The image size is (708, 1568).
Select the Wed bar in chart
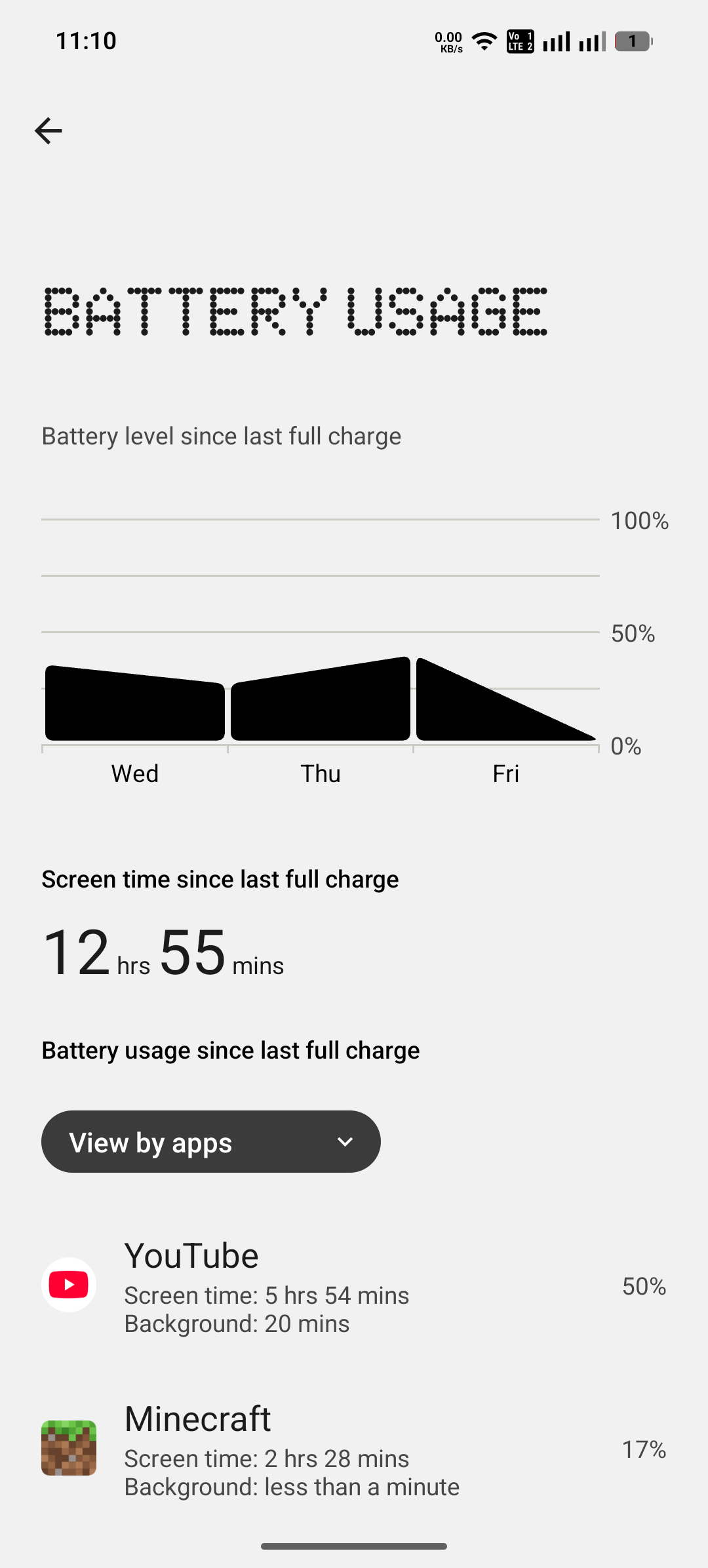[x=135, y=705]
